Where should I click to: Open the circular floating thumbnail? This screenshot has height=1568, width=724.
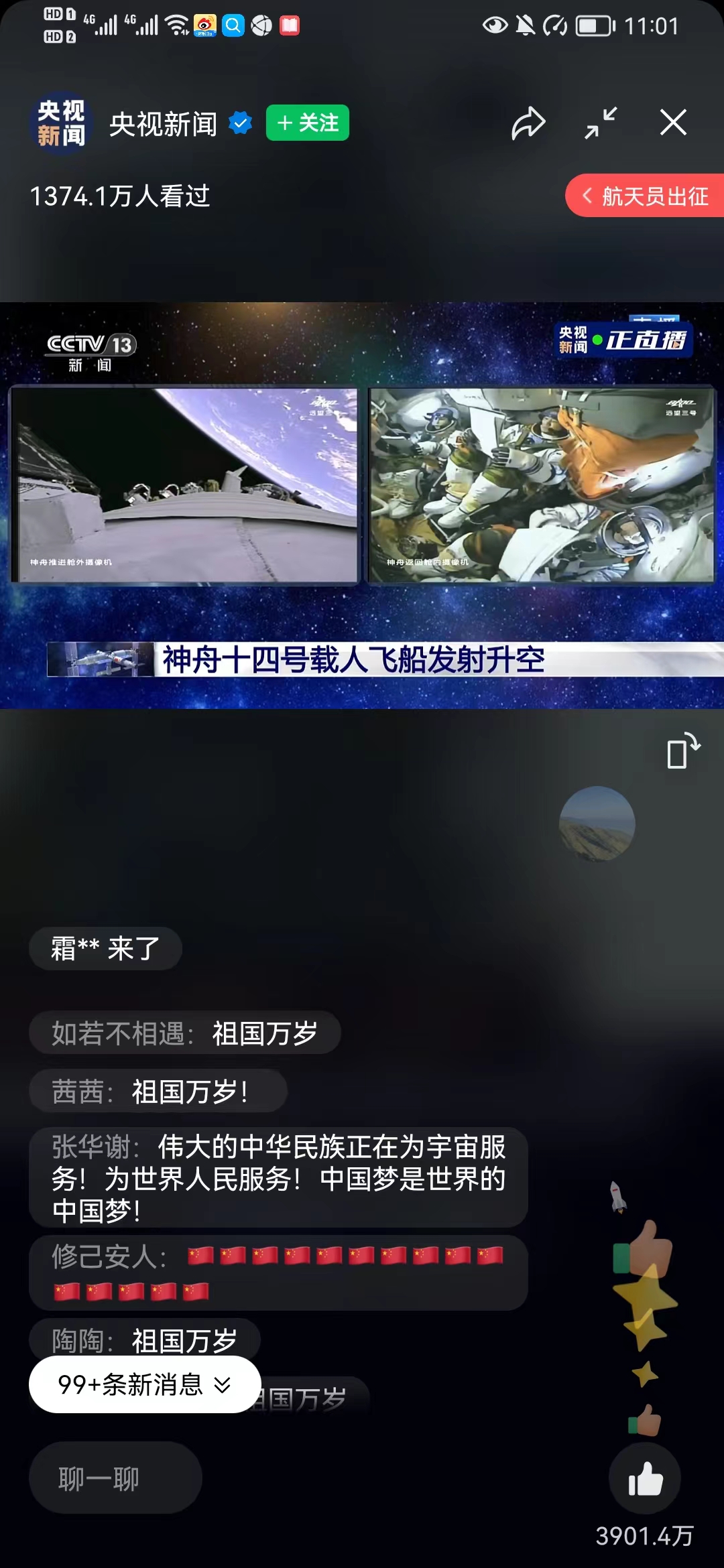coord(597,824)
